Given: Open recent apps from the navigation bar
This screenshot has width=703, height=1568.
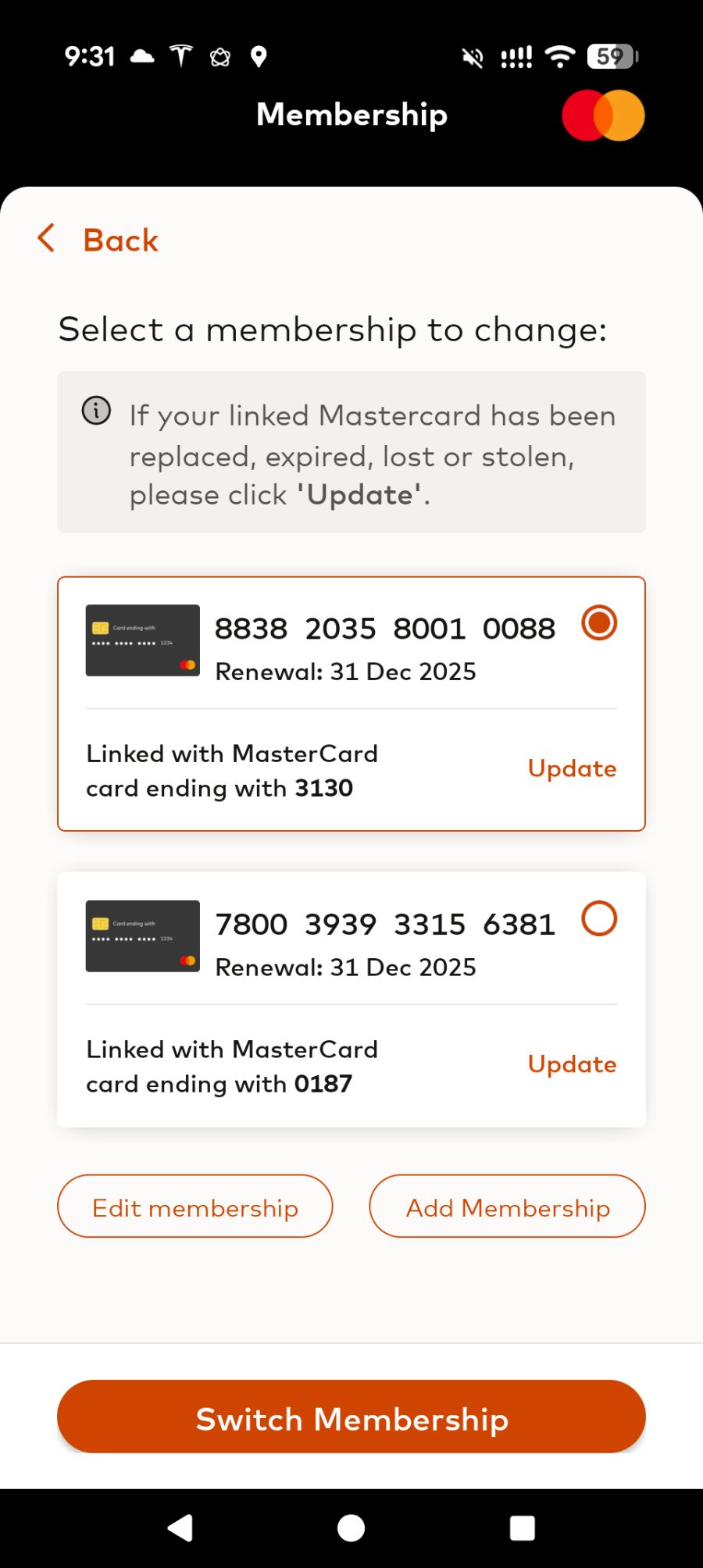Looking at the screenshot, I should (522, 1528).
